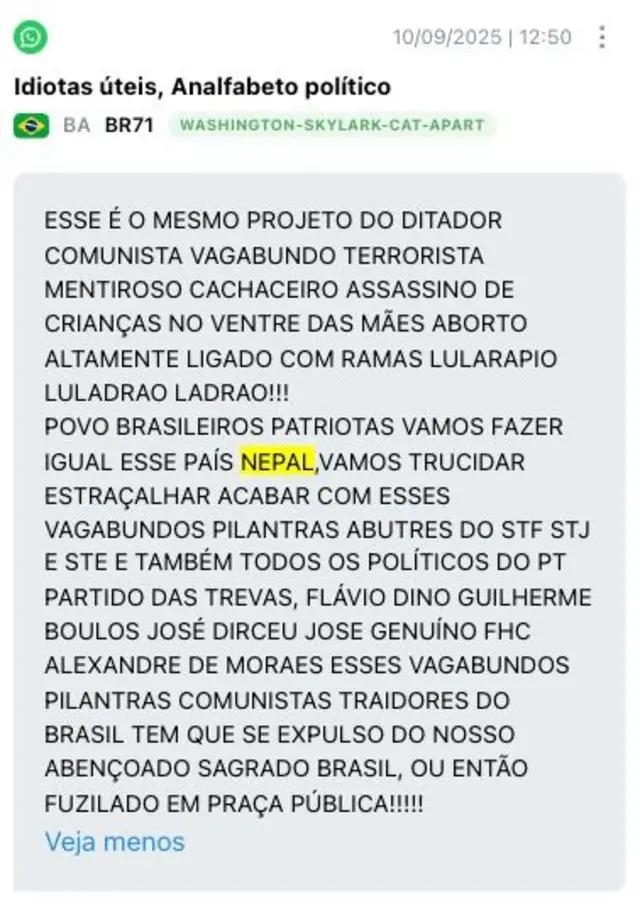Open the three-dot overflow menu
The width and height of the screenshot is (640, 905).
[x=601, y=37]
